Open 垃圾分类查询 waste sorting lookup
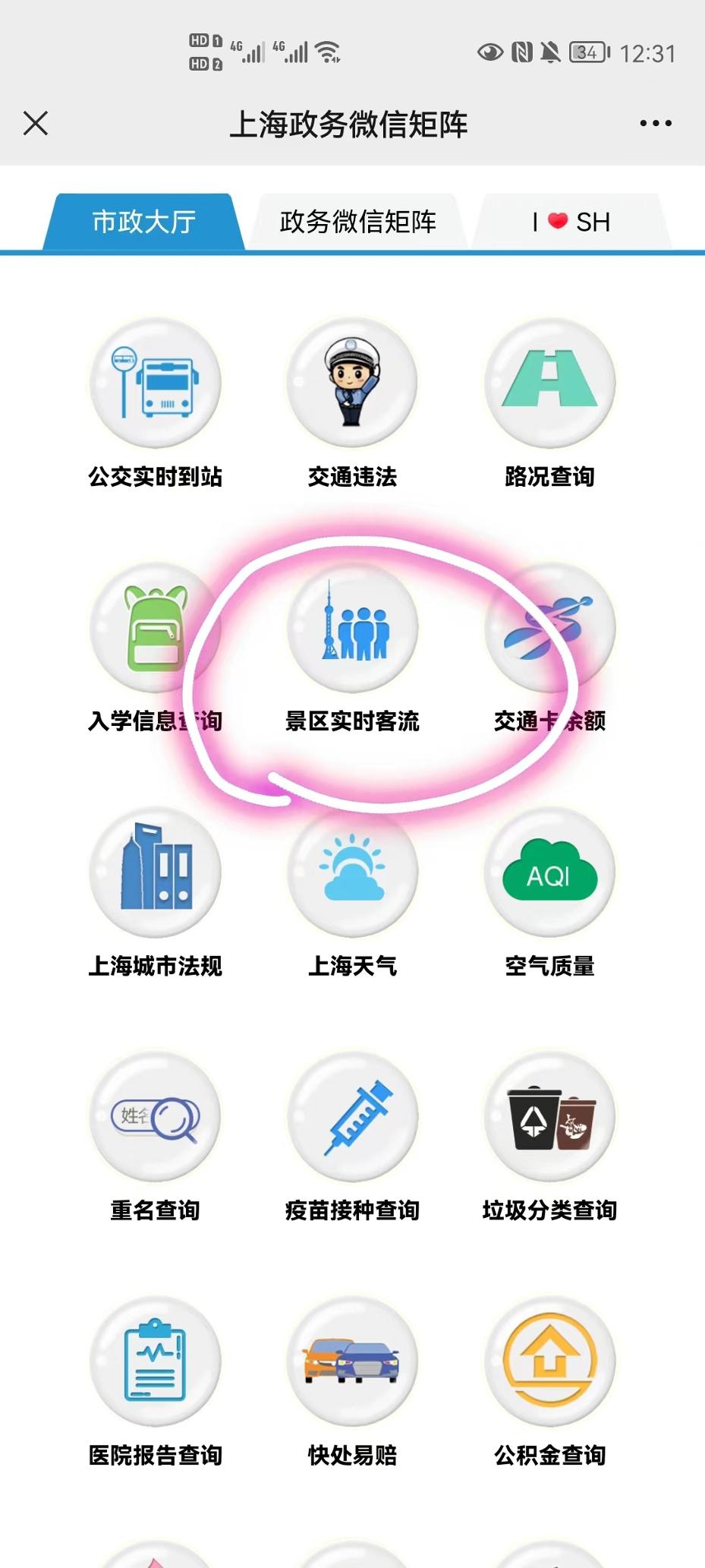This screenshot has width=705, height=1568. pyautogui.click(x=550, y=1117)
